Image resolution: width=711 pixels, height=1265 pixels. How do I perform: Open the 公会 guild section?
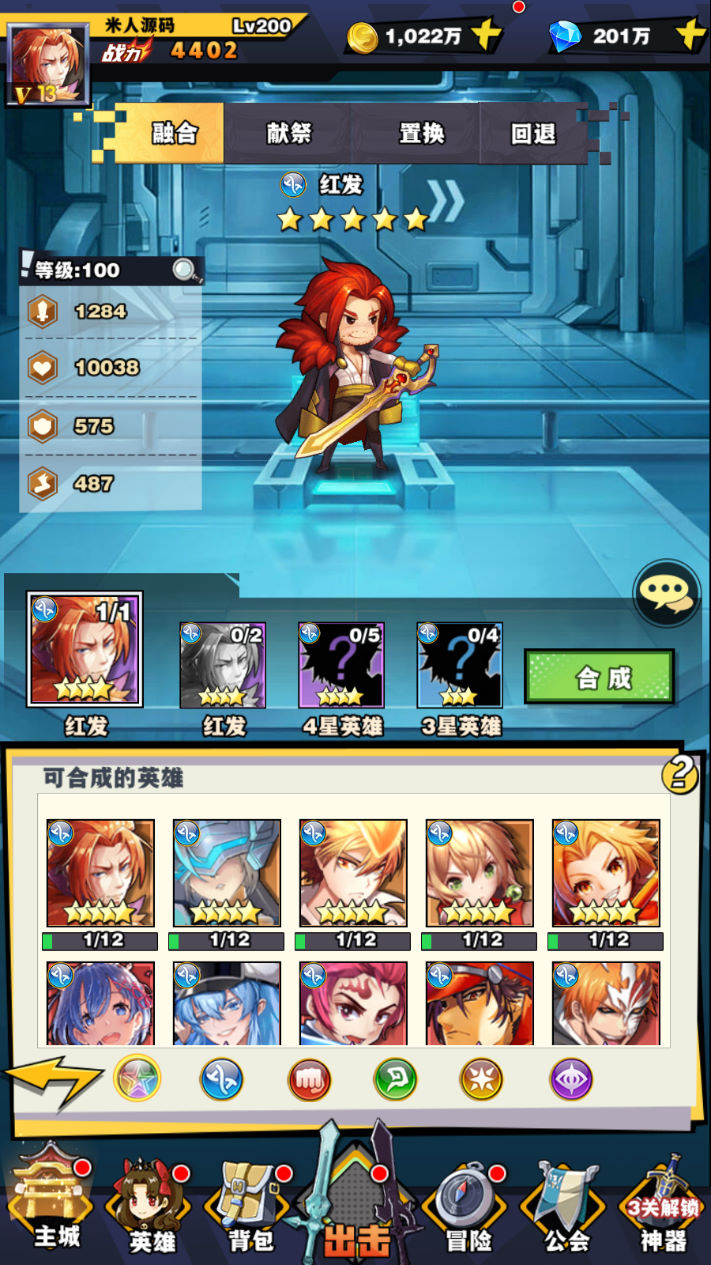tap(567, 1208)
